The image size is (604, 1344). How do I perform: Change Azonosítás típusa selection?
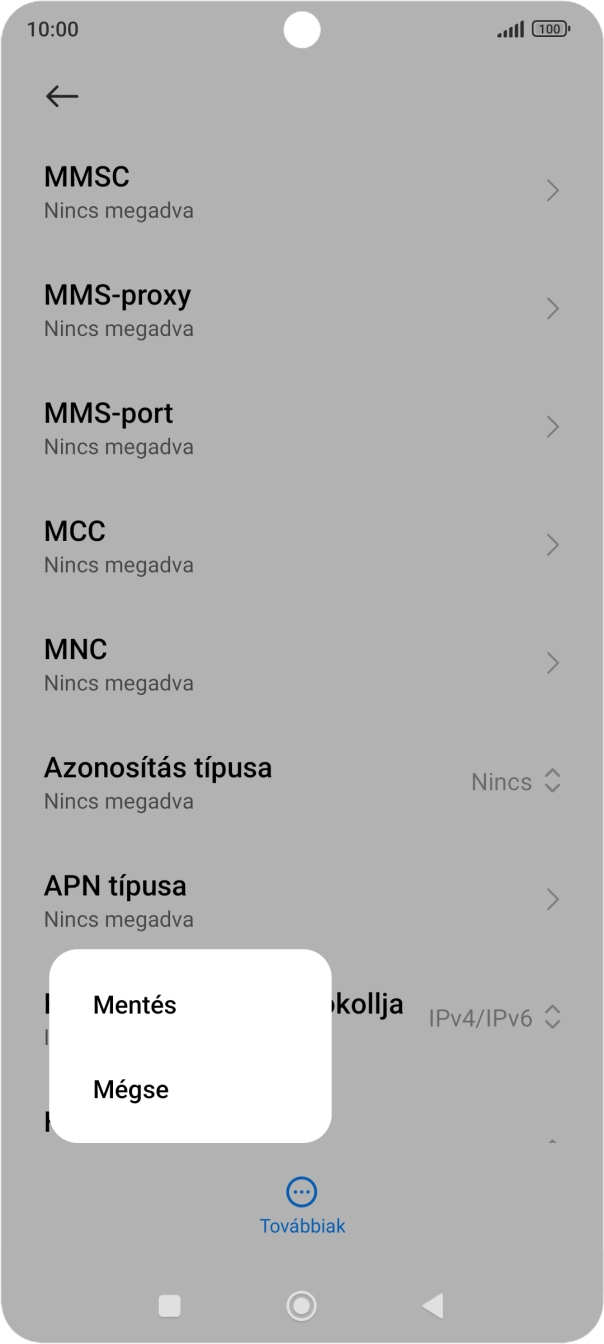(515, 782)
